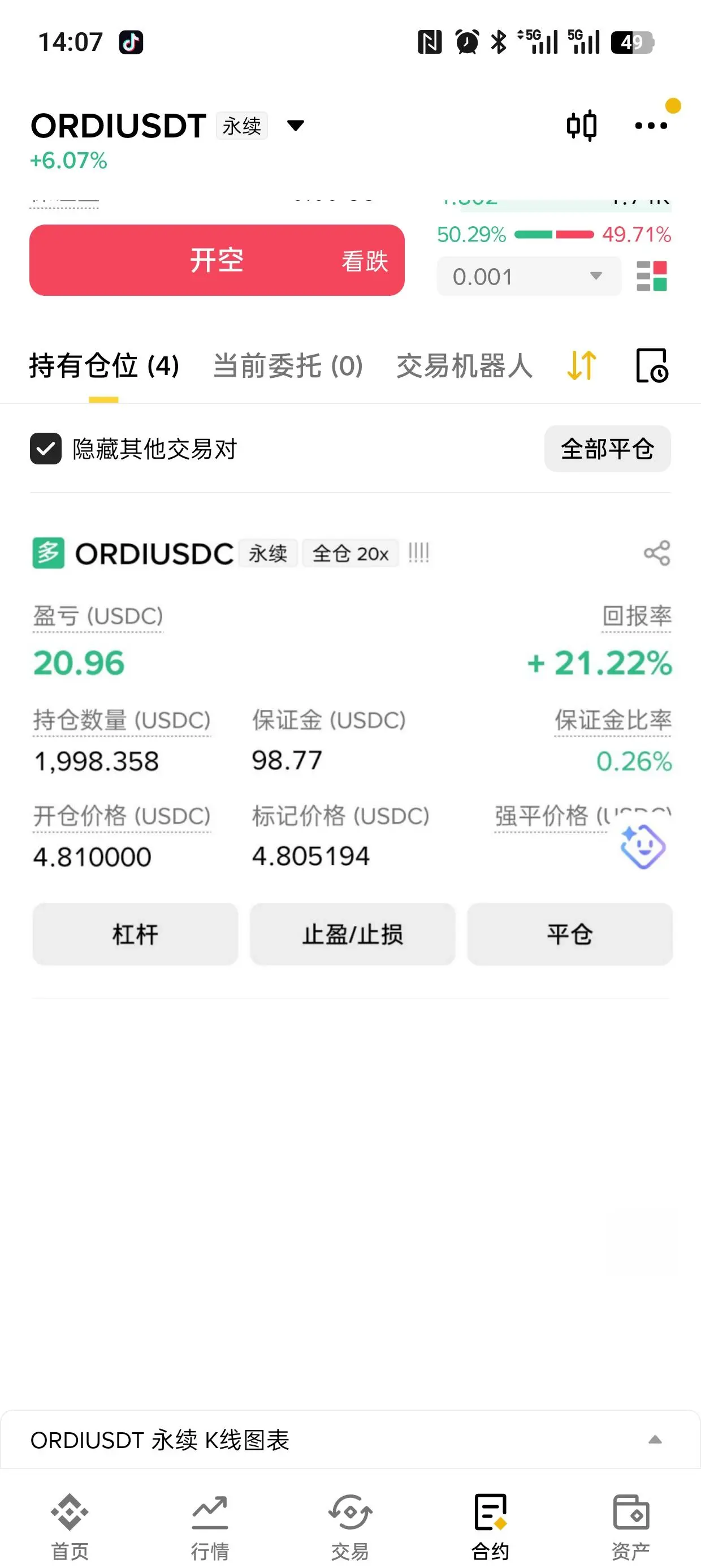Switch to the 交易机器人 tab
This screenshot has width=701, height=1568.
click(464, 366)
